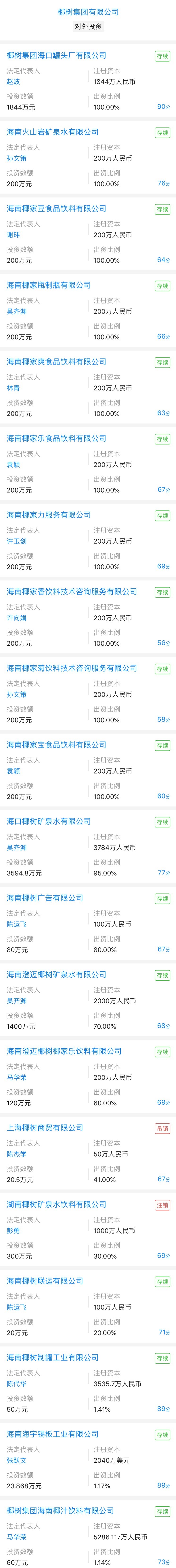Open 海南椰家乐食品饮料有限公司 company page
This screenshot has height=1568, width=176.
tap(56, 438)
